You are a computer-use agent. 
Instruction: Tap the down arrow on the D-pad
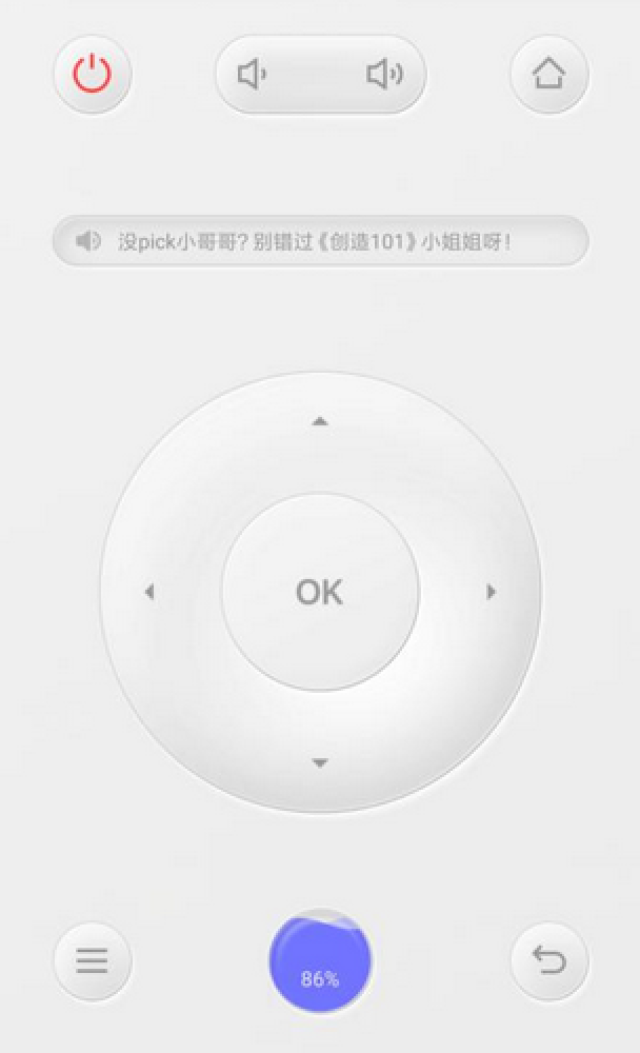pos(320,763)
